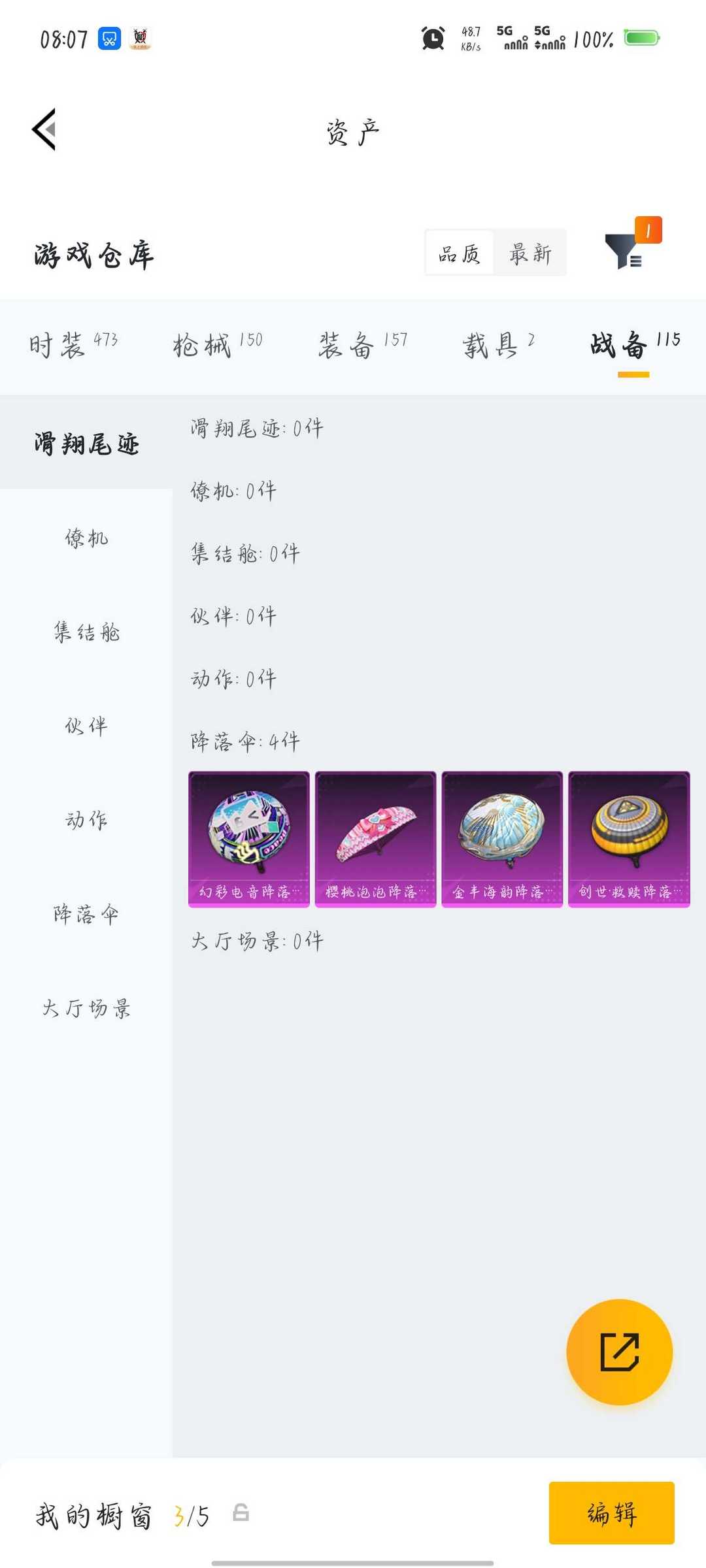Screen dimensions: 706x1568
Task: Tap the yellow floating share button
Action: (x=619, y=1352)
